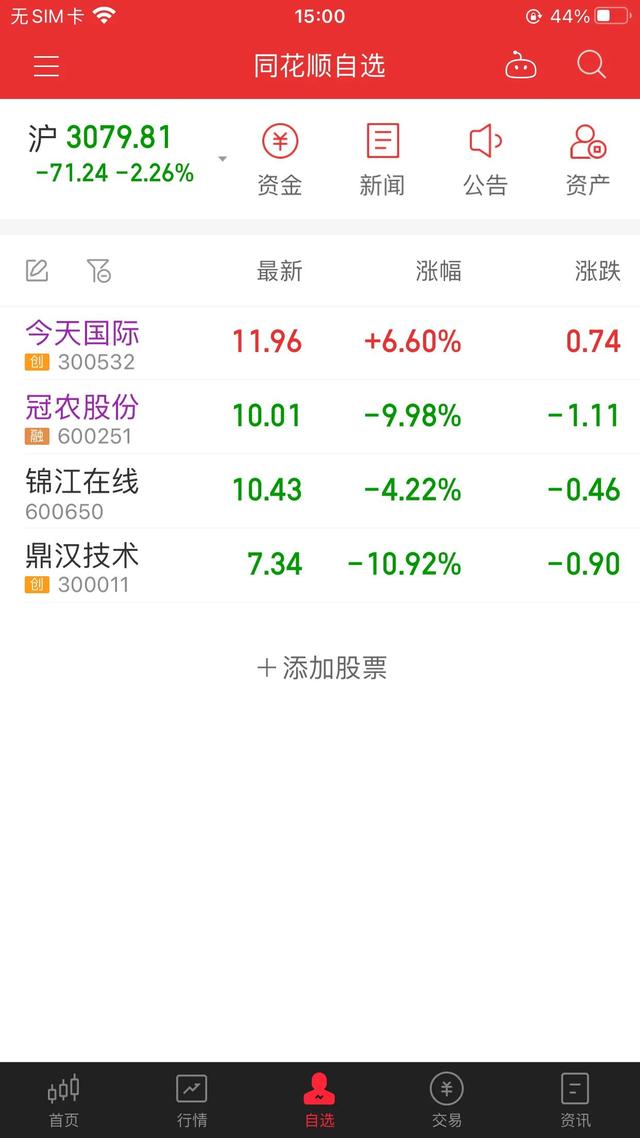The image size is (640, 1138).
Task: Open stock 冠农股份 600251
Action: click(320, 417)
